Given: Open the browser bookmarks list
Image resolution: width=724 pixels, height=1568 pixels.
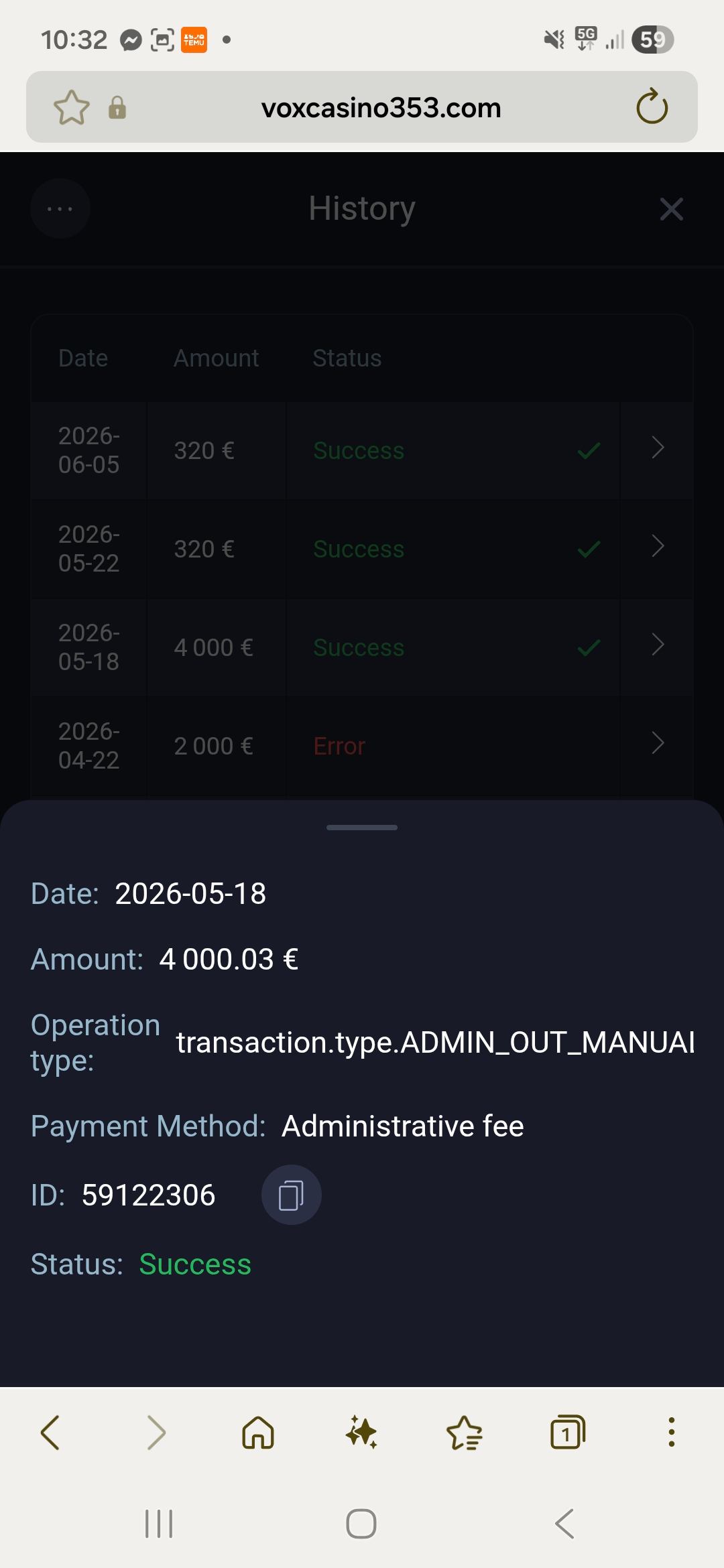Looking at the screenshot, I should point(465,1433).
